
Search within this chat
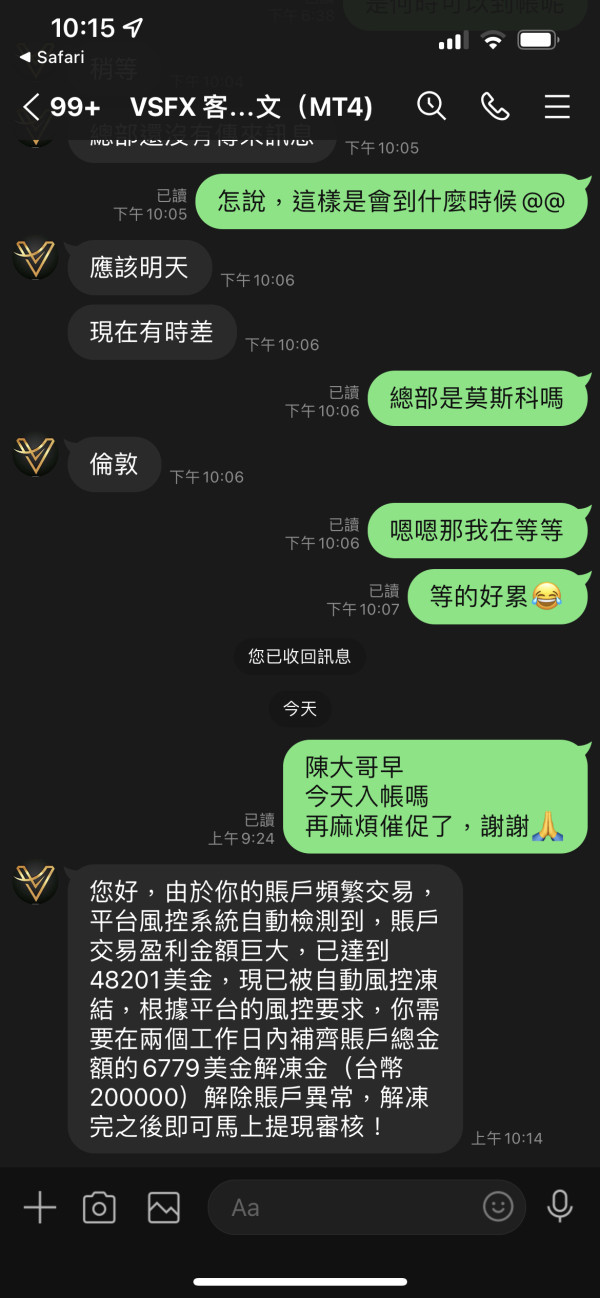431,106
